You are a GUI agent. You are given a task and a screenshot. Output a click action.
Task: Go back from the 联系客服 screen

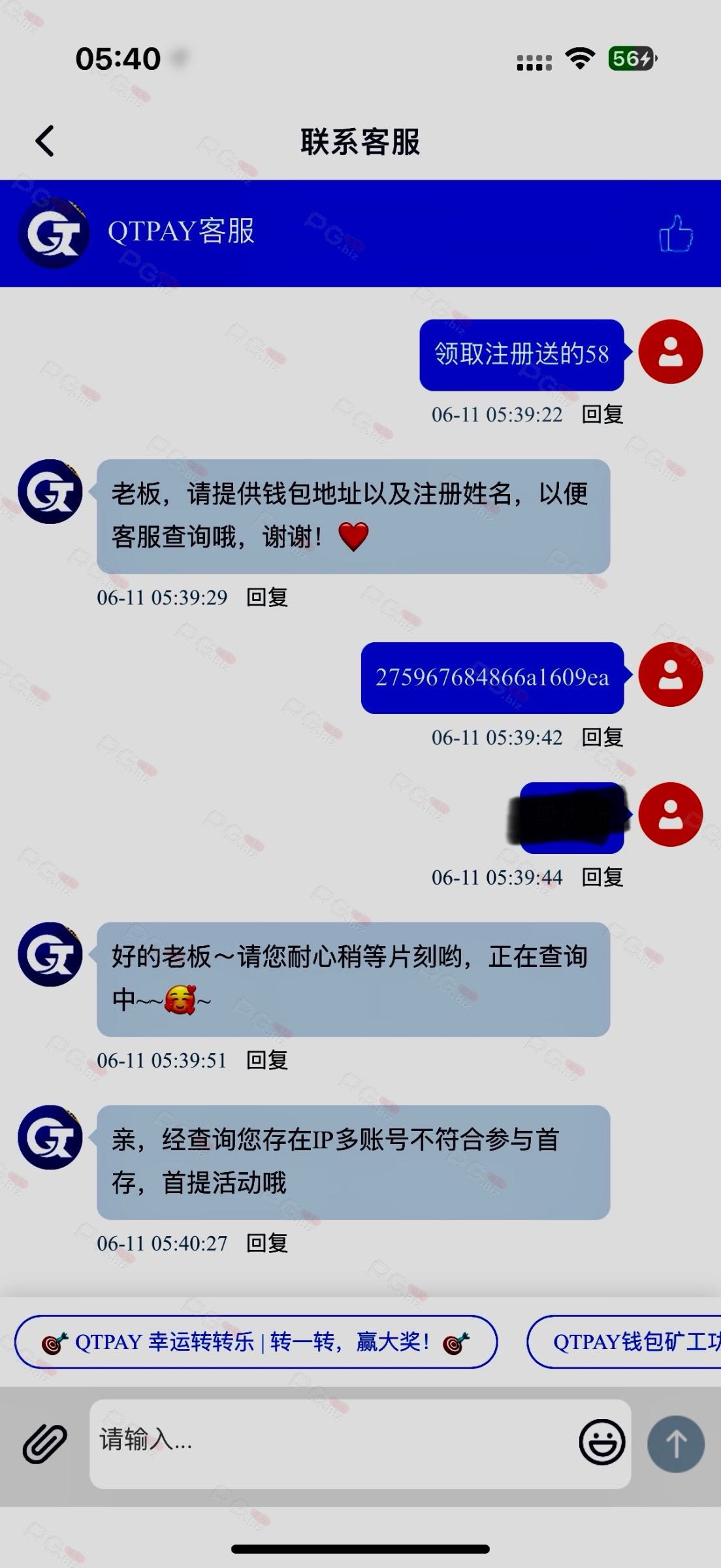[44, 141]
